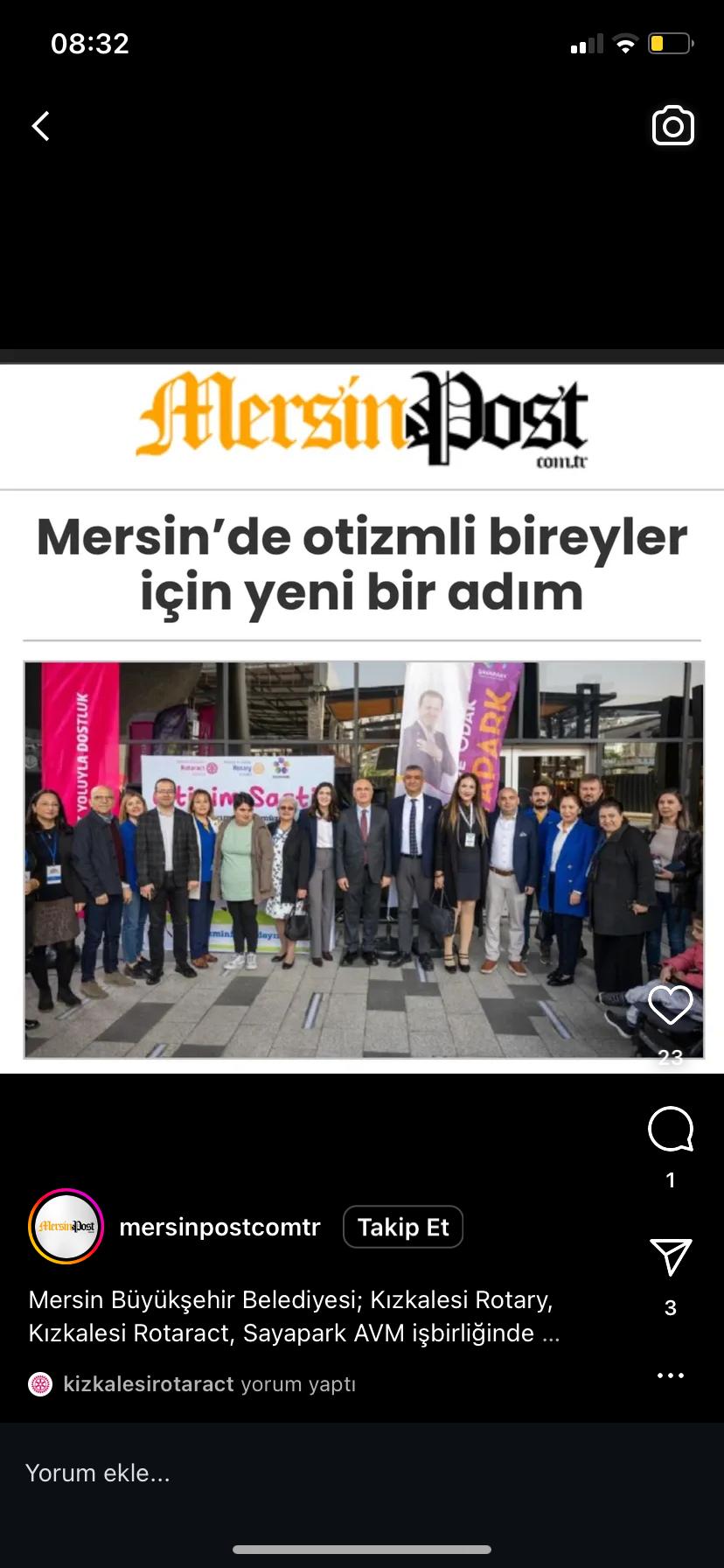Open the camera icon at top right
This screenshot has height=1568, width=724.
click(x=672, y=126)
